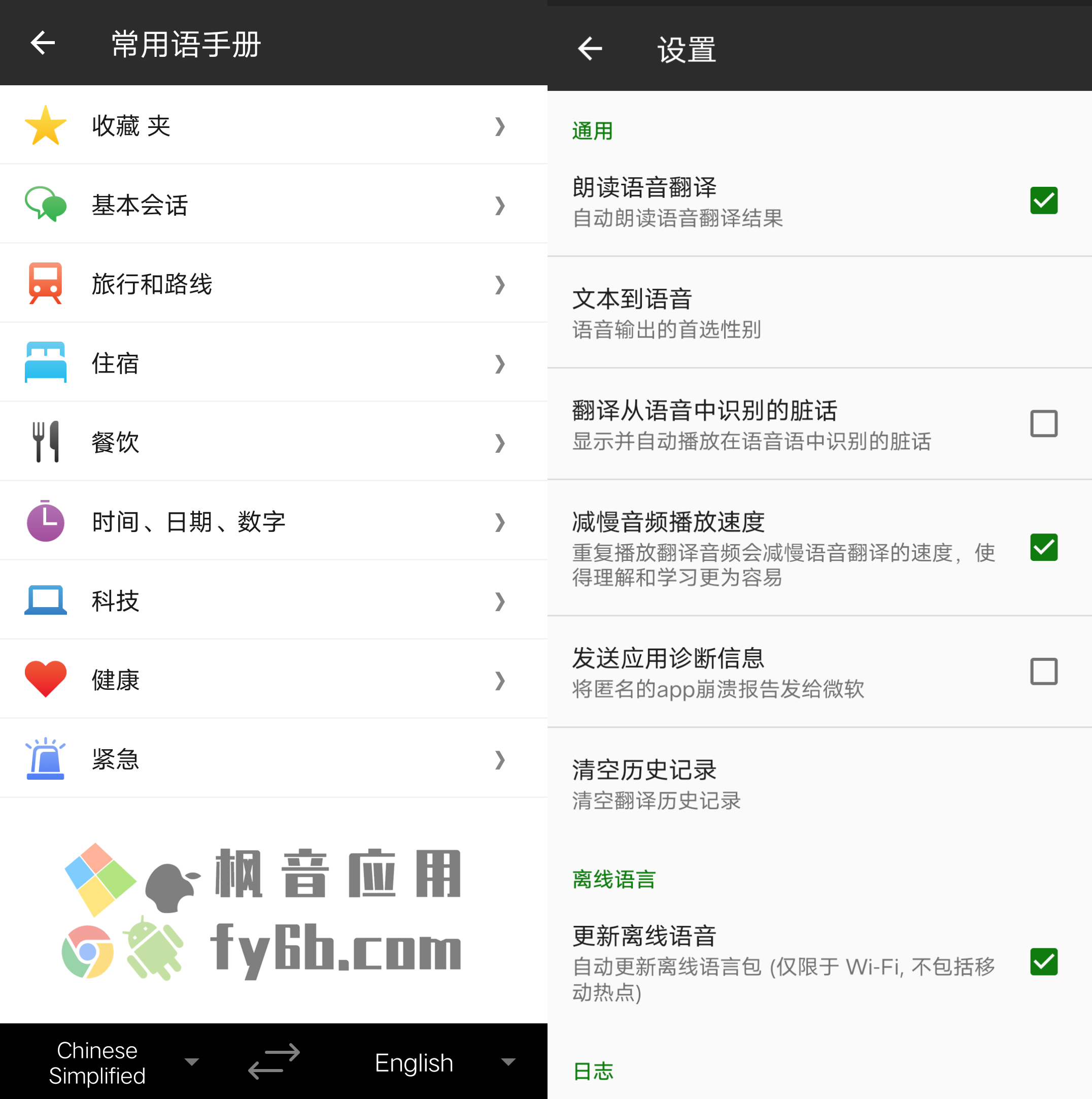This screenshot has width=1092, height=1099.
Task: Uncheck 朗读语音翻译 checkbox
Action: point(1043,201)
